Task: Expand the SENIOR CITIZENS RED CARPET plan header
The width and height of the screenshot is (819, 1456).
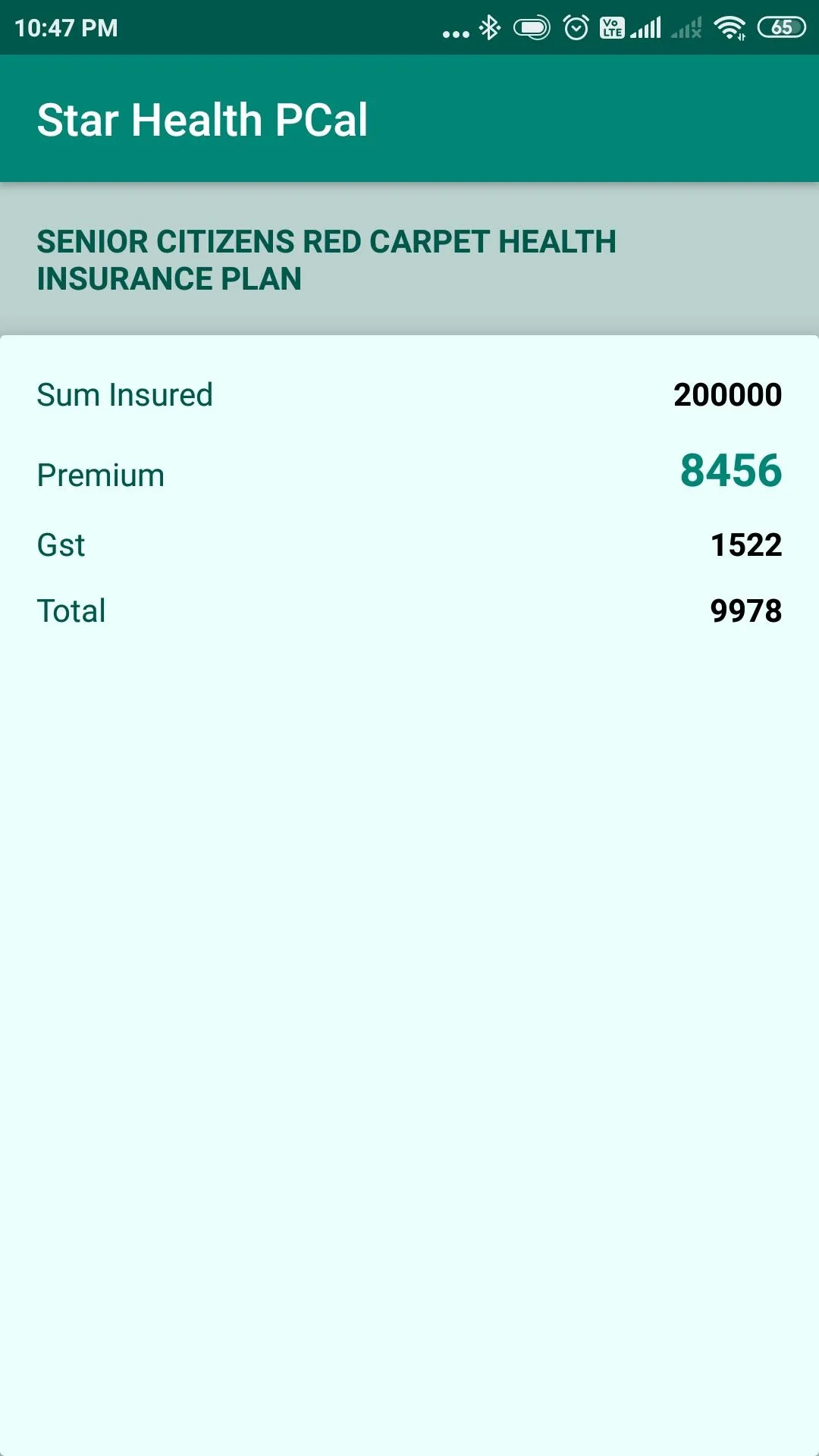Action: pyautogui.click(x=409, y=260)
